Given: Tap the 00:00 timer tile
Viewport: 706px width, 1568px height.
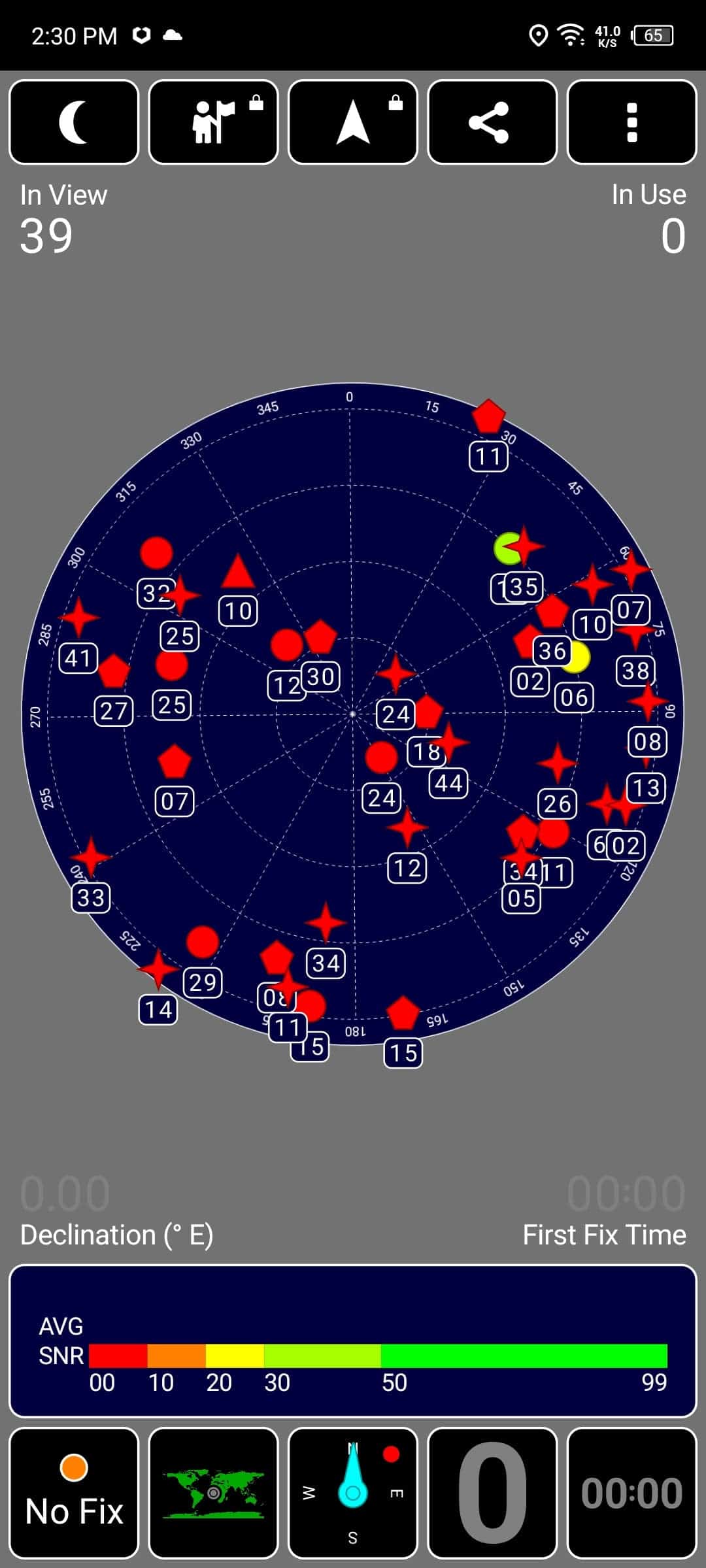Looking at the screenshot, I should coord(632,1493).
